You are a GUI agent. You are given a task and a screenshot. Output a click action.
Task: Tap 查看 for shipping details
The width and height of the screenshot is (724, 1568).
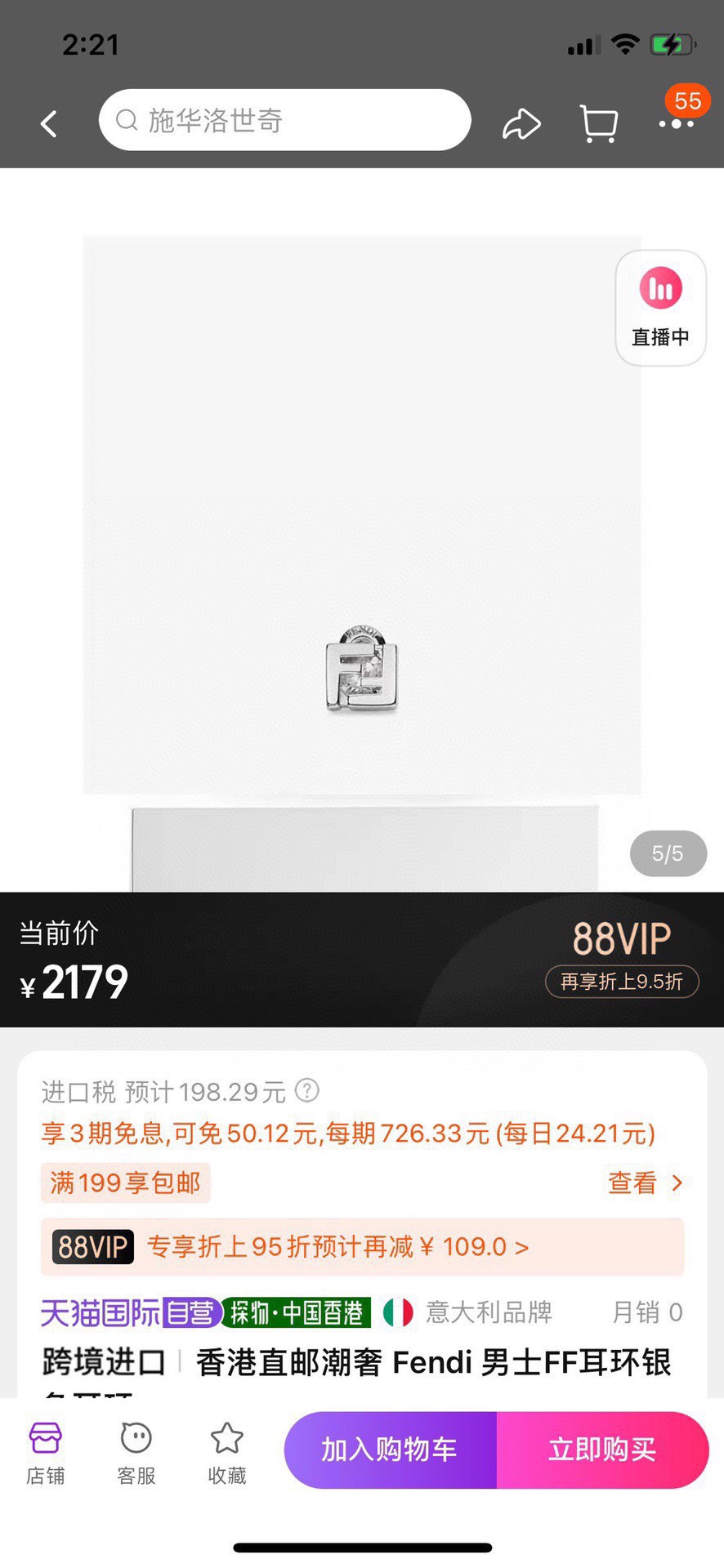644,1183
